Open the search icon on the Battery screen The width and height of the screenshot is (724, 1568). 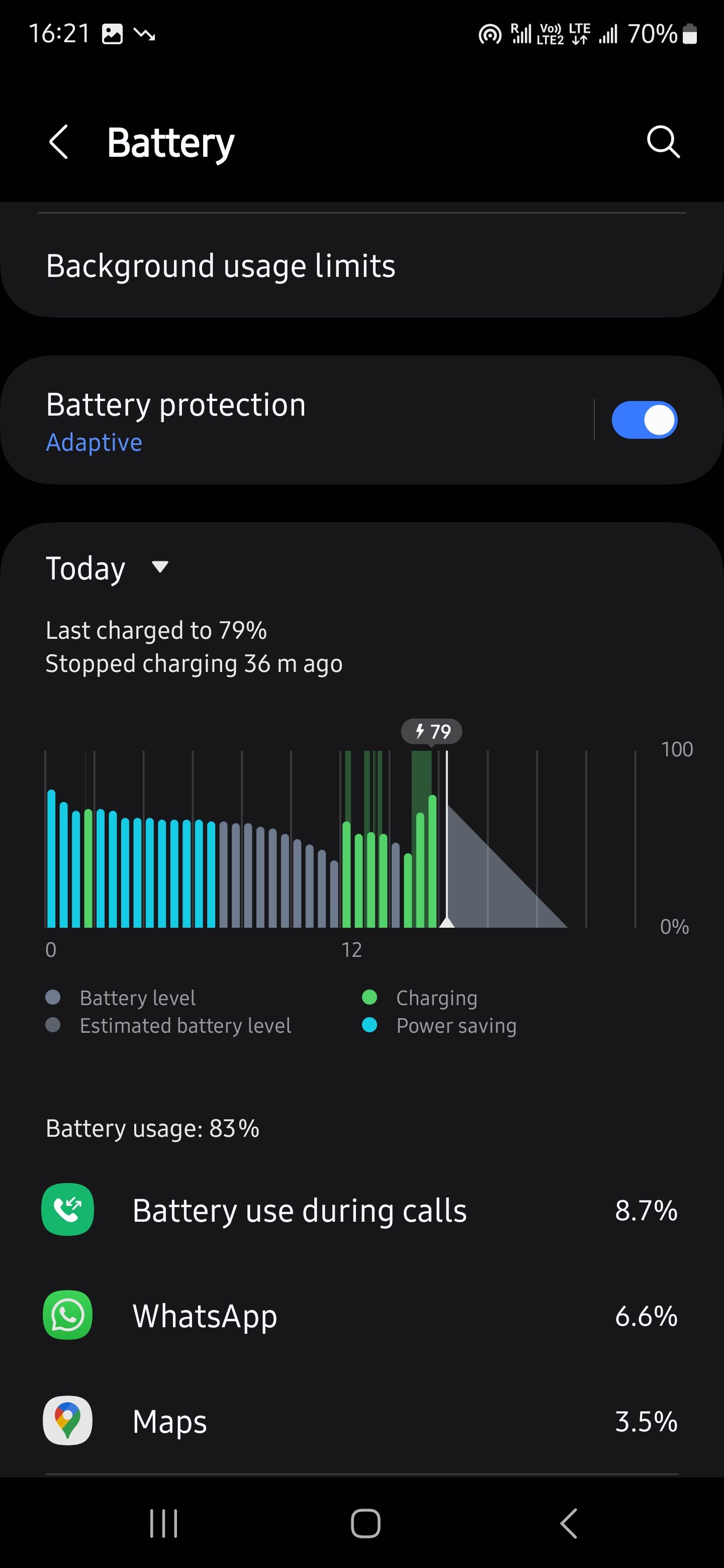point(663,142)
